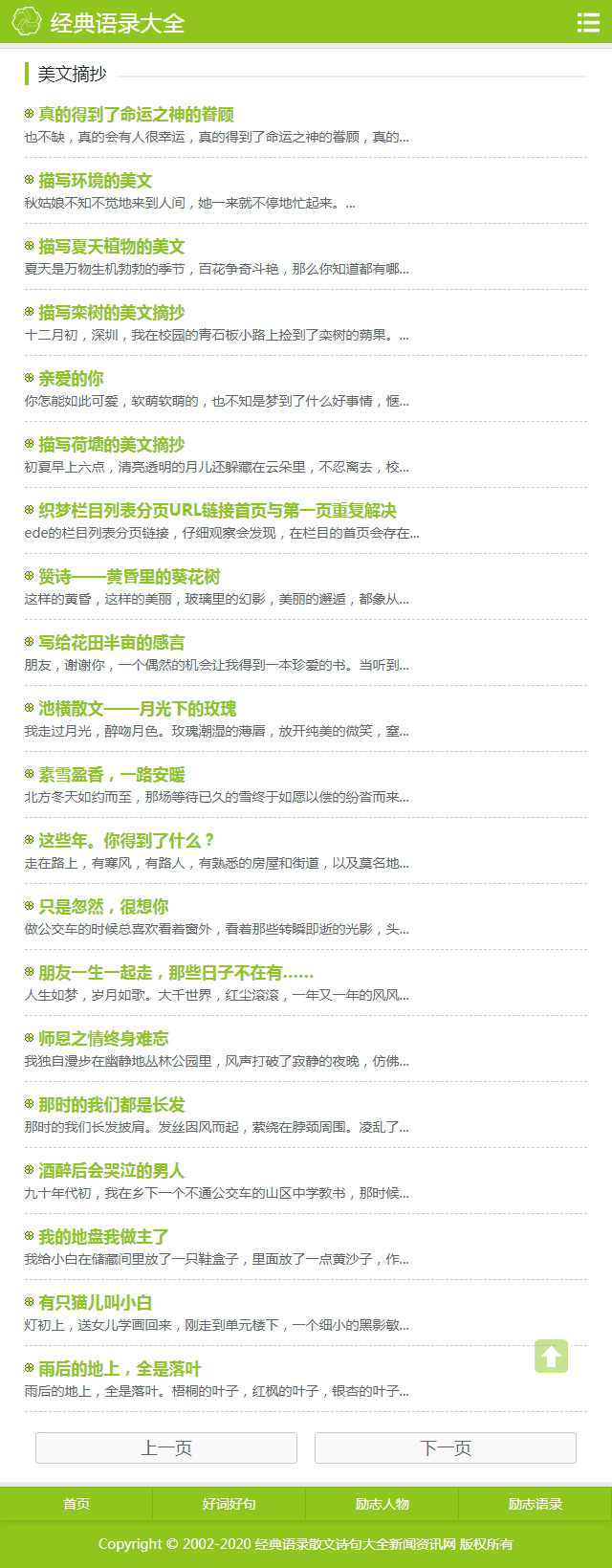The image size is (612, 1568).
Task: Read 池横散文——月光下的玫瑰
Action: tap(137, 709)
